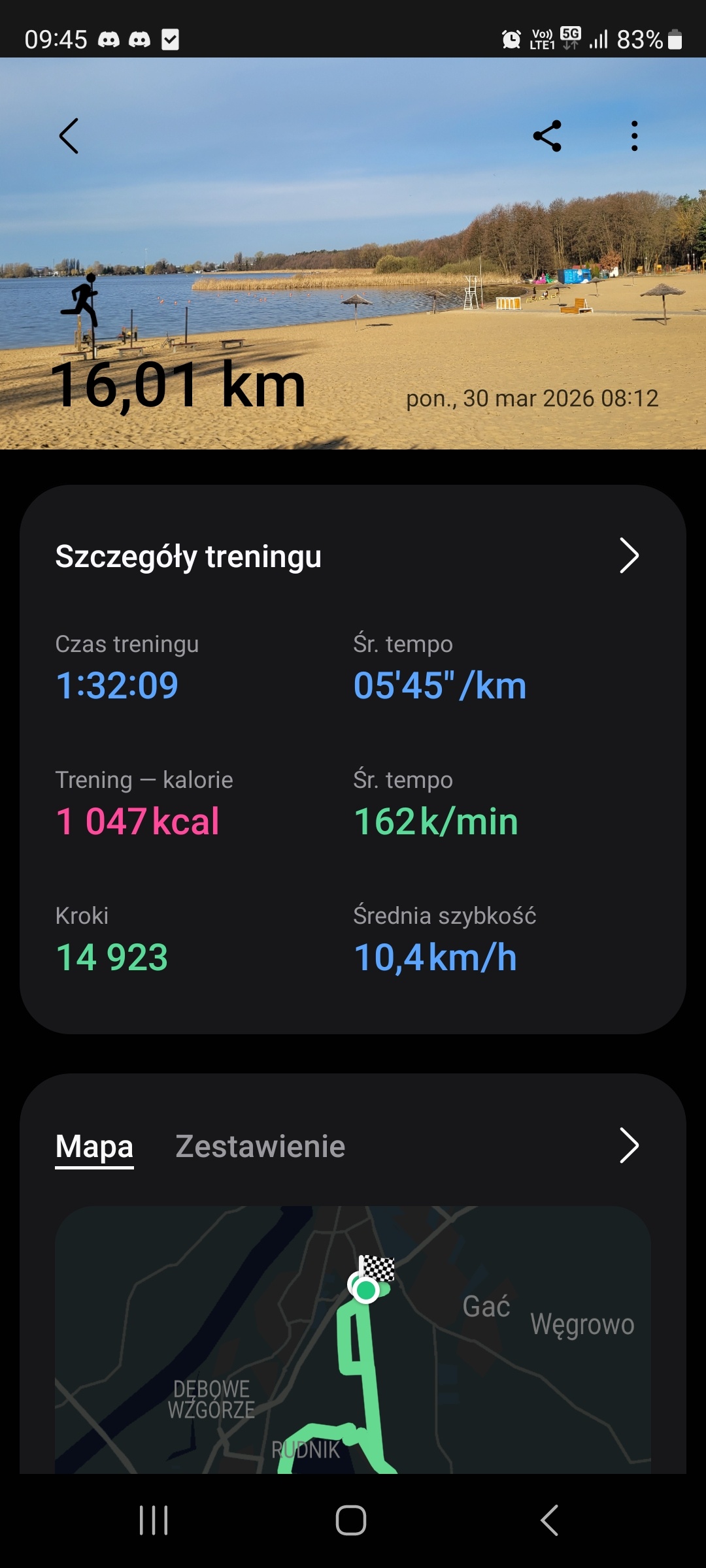Go back using the header arrow
Viewport: 706px width, 1568px height.
69,136
